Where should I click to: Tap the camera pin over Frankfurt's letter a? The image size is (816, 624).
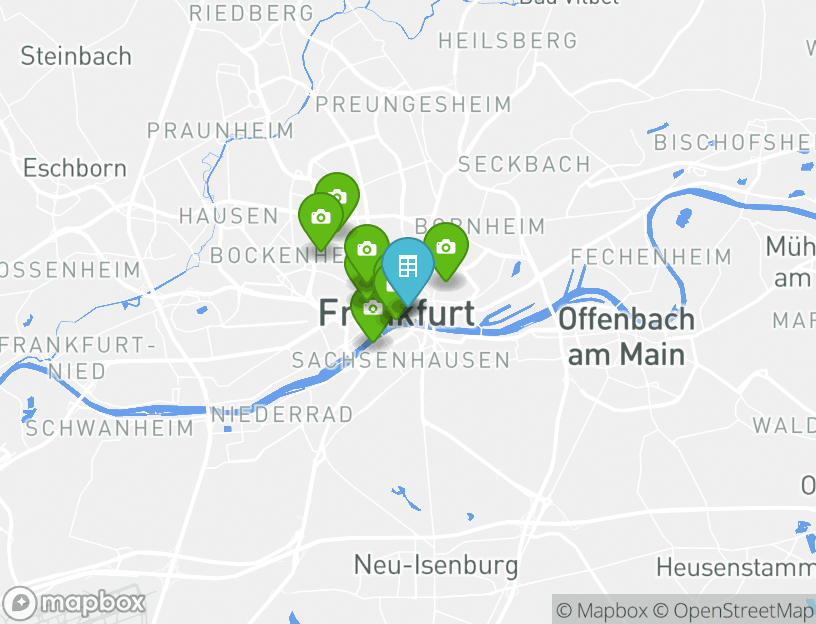click(371, 309)
